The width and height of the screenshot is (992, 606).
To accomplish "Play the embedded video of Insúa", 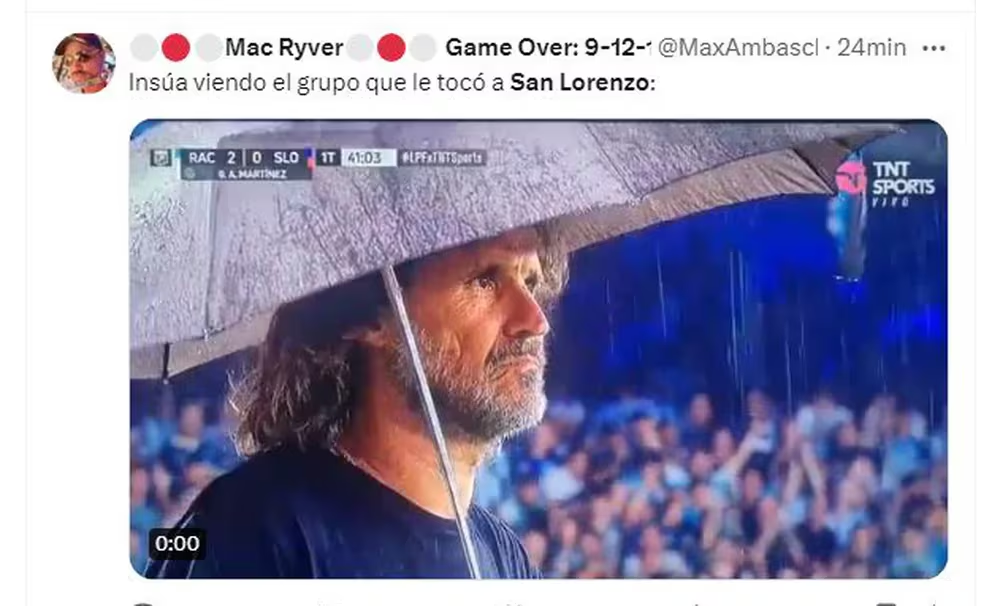I will click(538, 349).
